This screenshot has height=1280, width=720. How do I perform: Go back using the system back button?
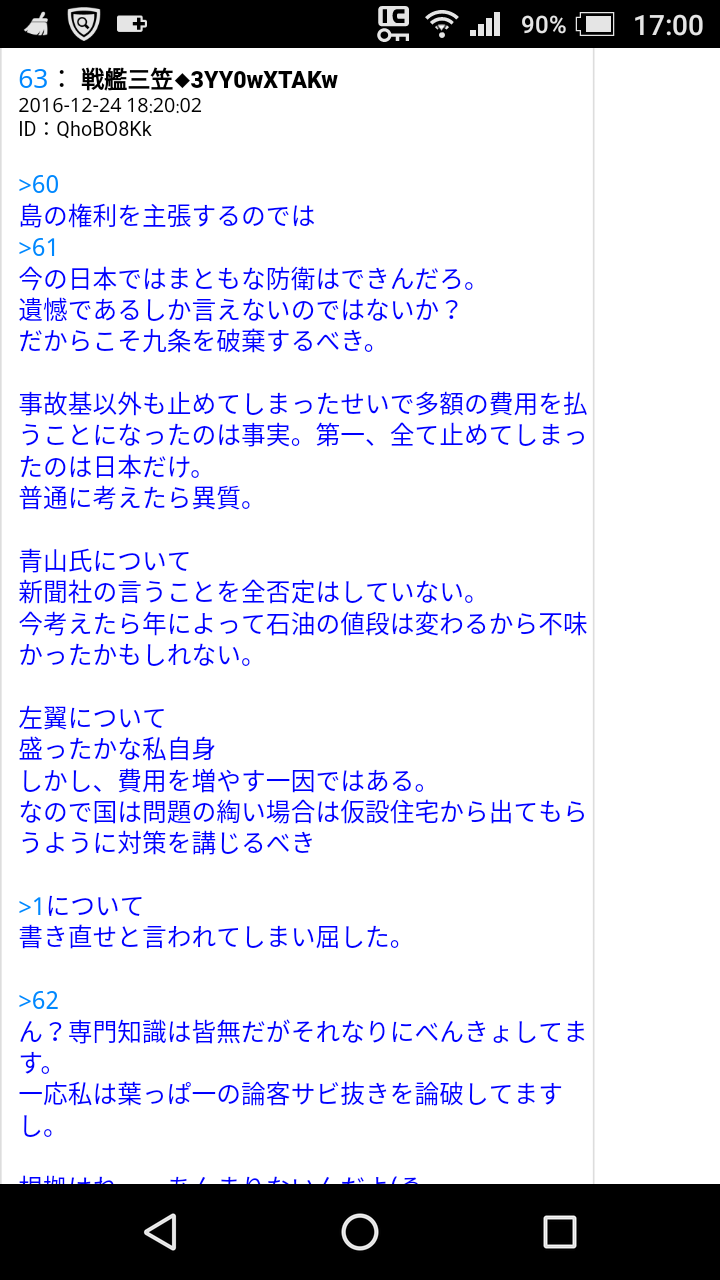[160, 1231]
